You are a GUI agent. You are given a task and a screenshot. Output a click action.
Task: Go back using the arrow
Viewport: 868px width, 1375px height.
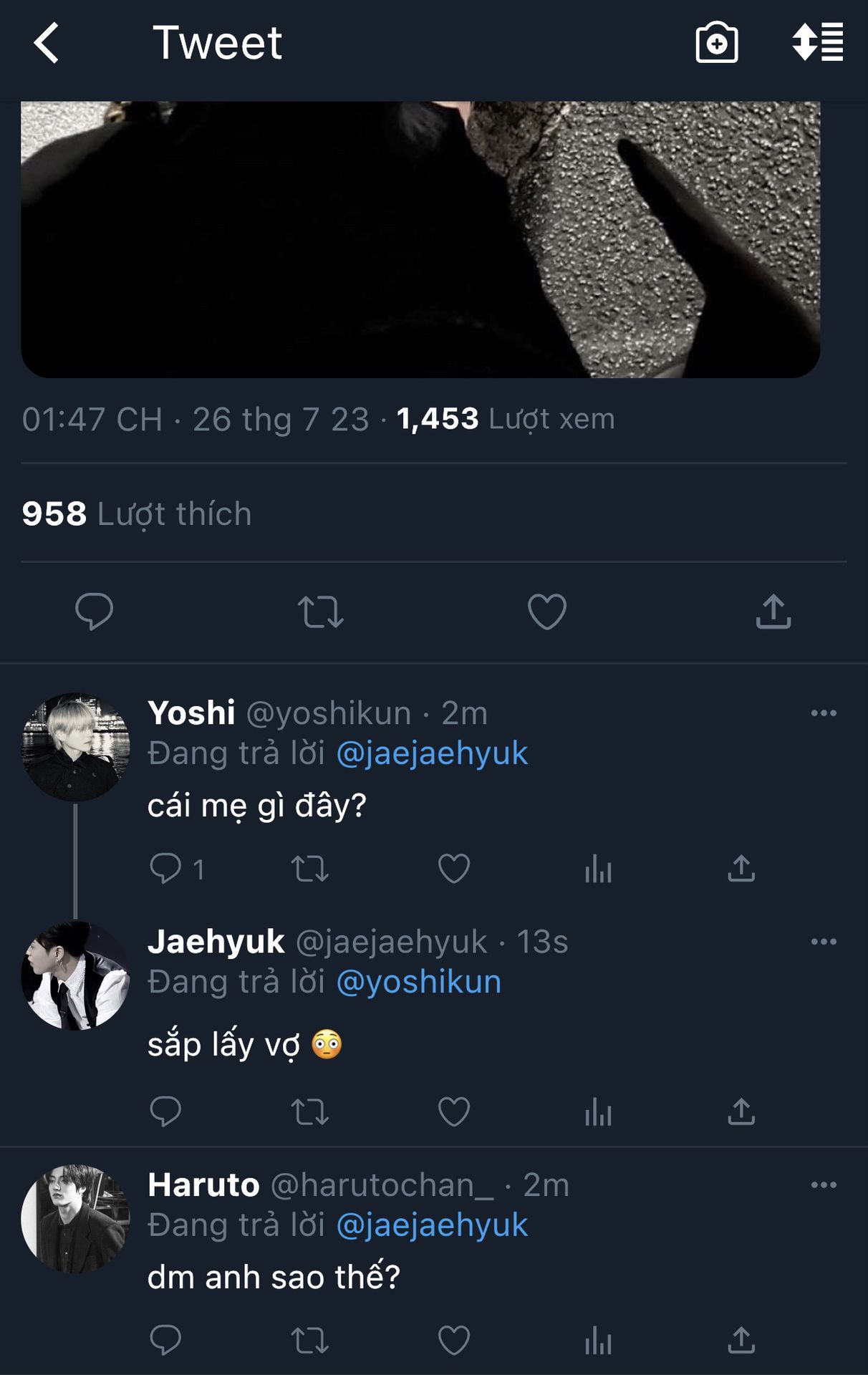coord(47,43)
